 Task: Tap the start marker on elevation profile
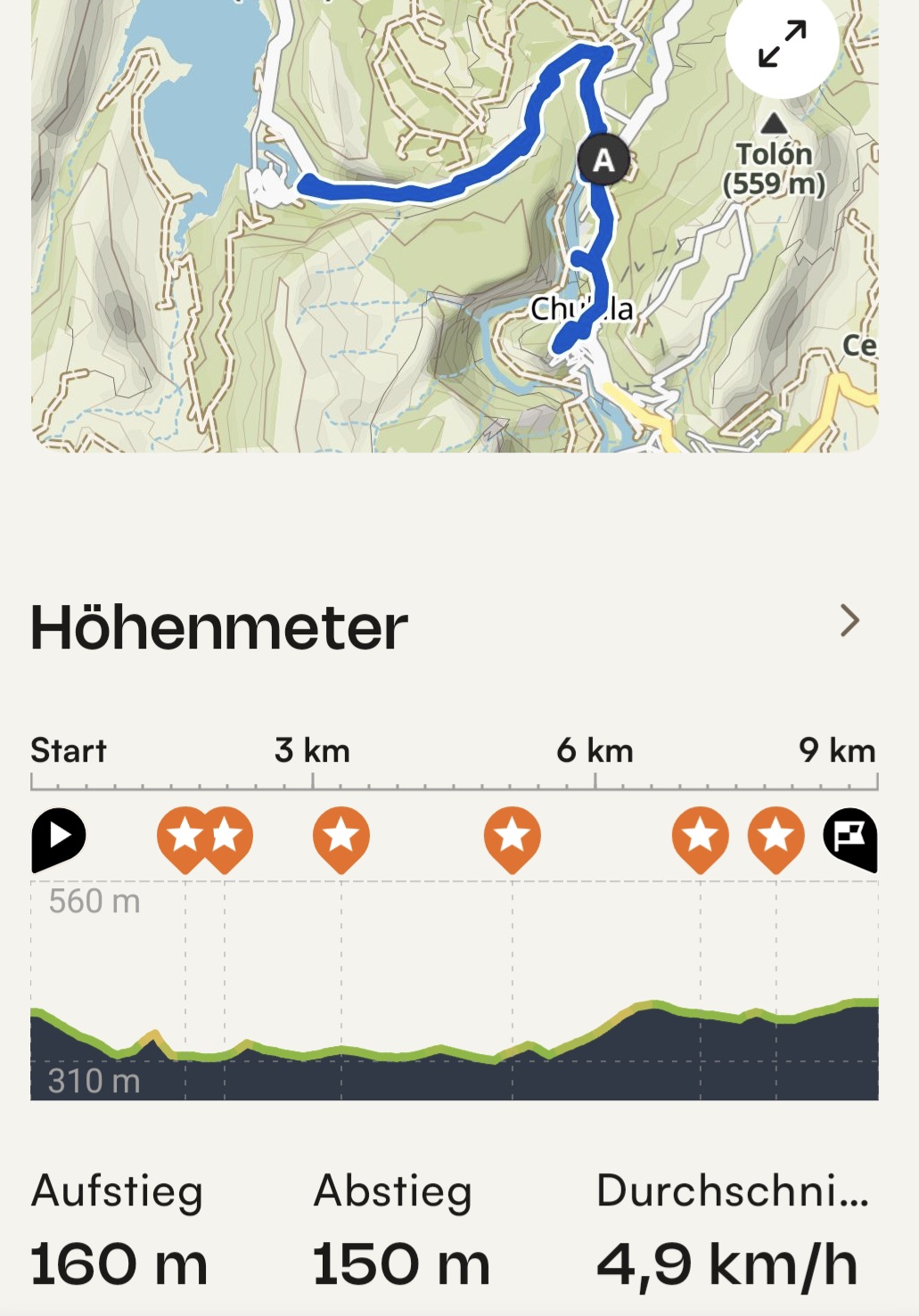(x=58, y=838)
